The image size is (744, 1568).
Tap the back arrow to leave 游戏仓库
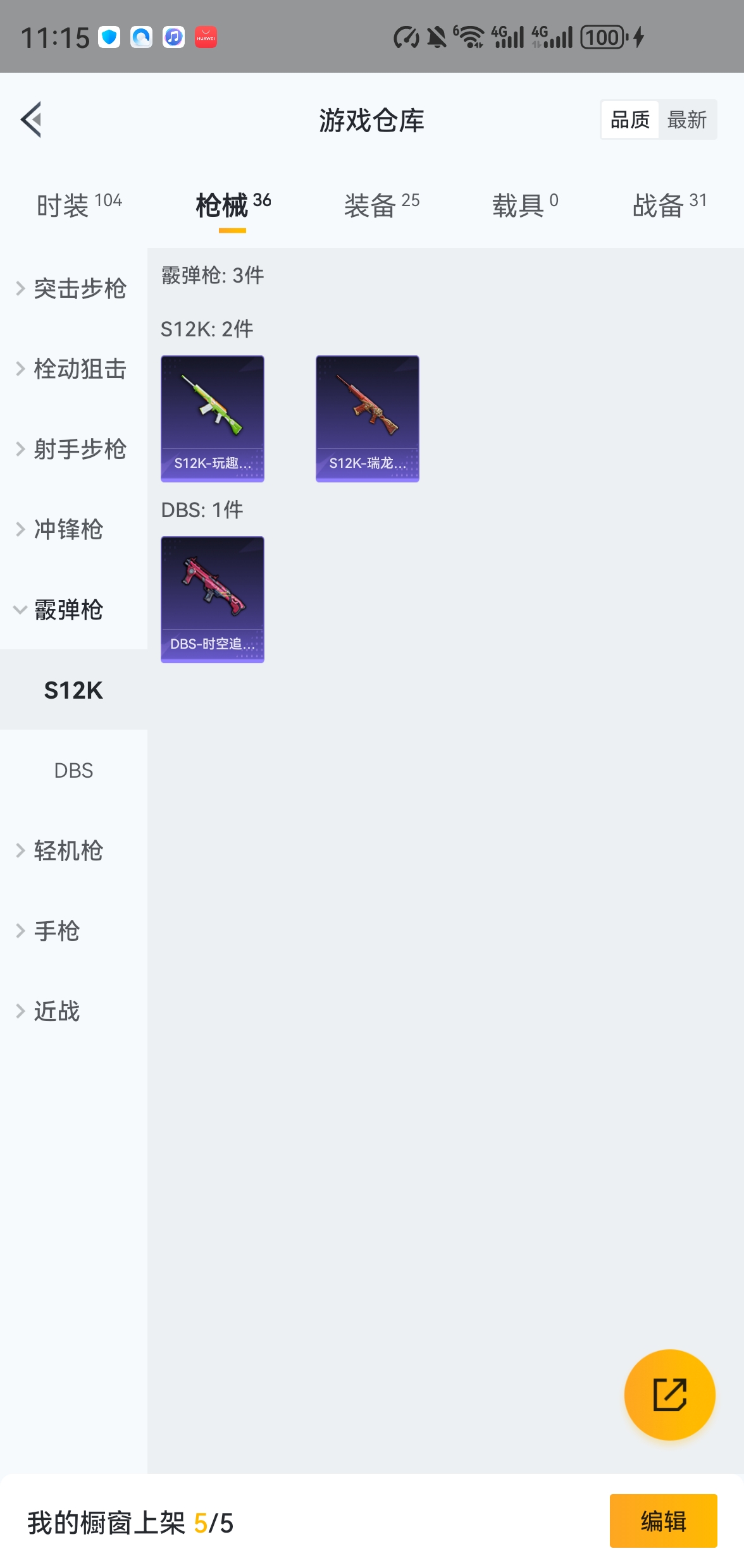coord(31,121)
